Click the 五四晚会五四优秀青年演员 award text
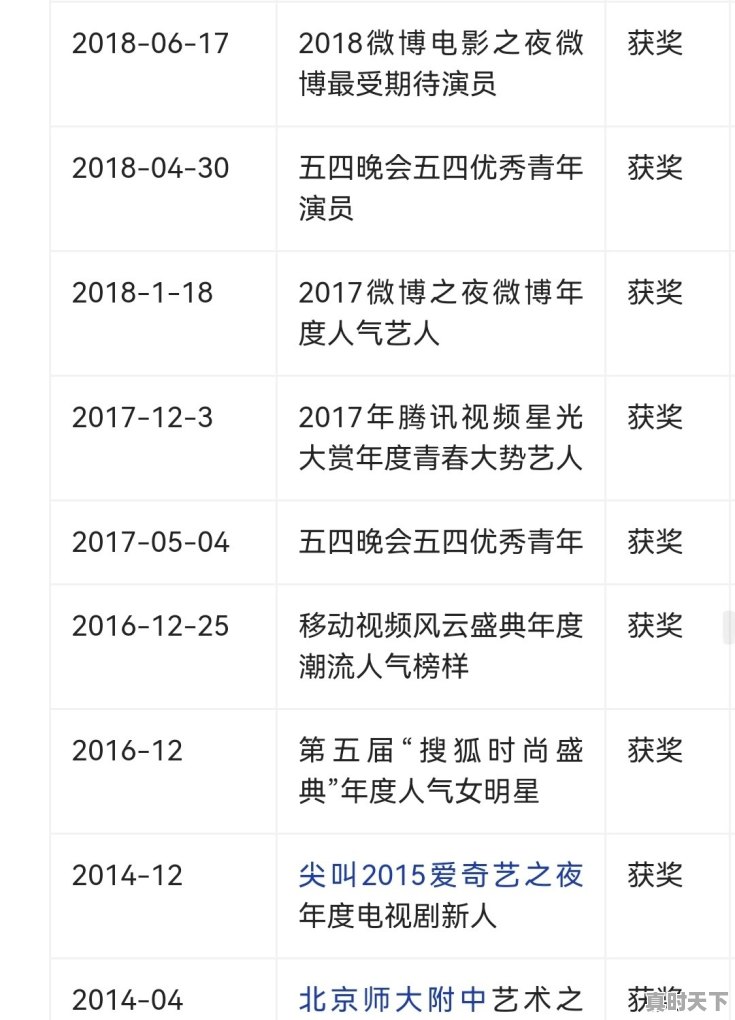735x1020 pixels. 441,188
